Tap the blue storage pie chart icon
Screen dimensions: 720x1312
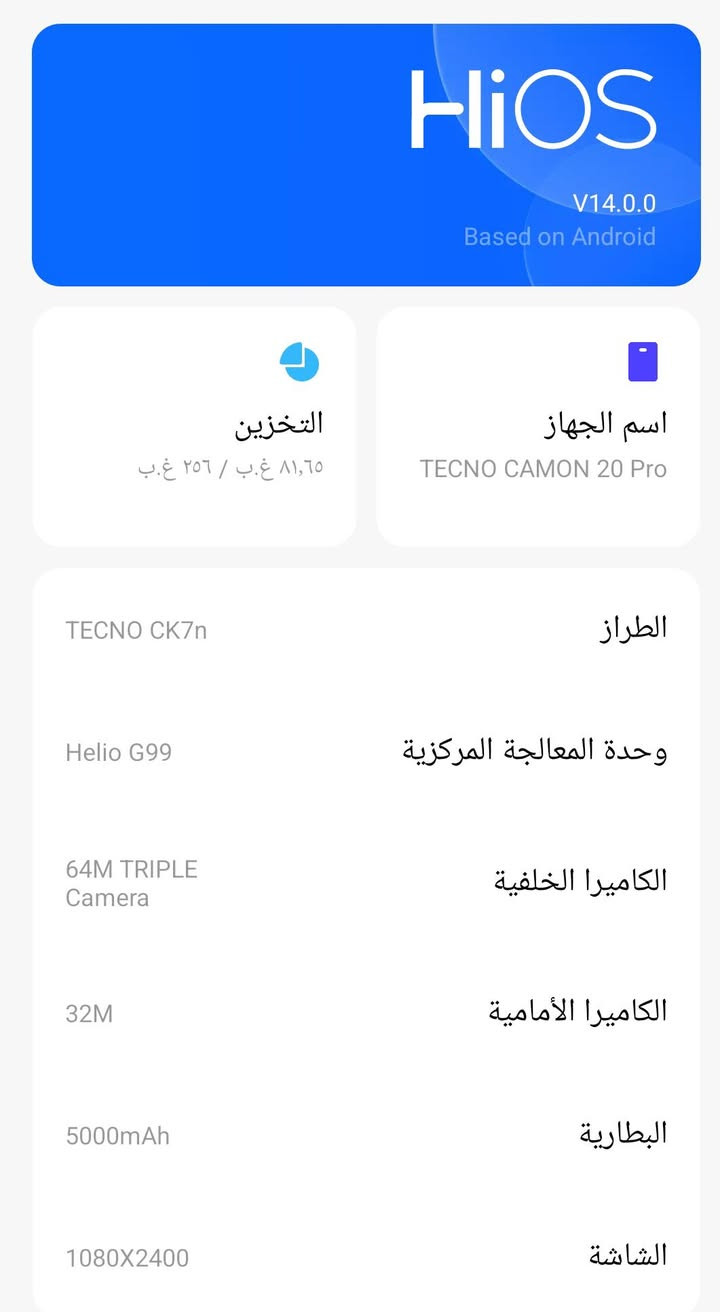coord(302,363)
